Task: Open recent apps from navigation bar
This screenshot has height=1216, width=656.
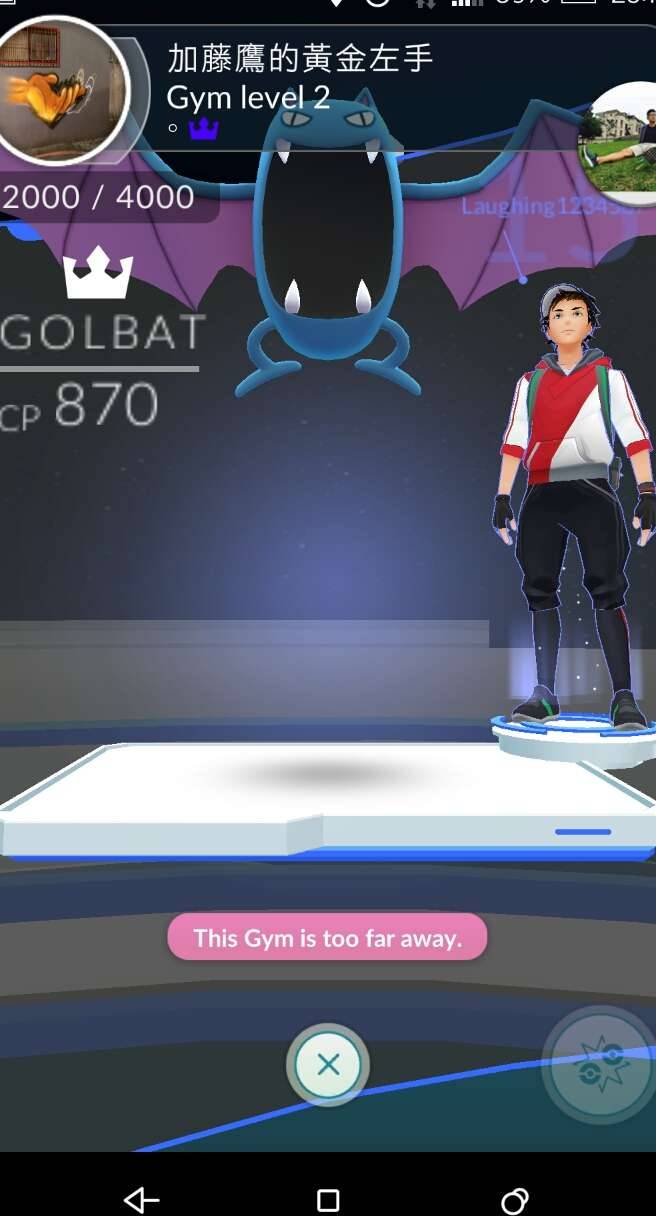Action: point(514,1200)
